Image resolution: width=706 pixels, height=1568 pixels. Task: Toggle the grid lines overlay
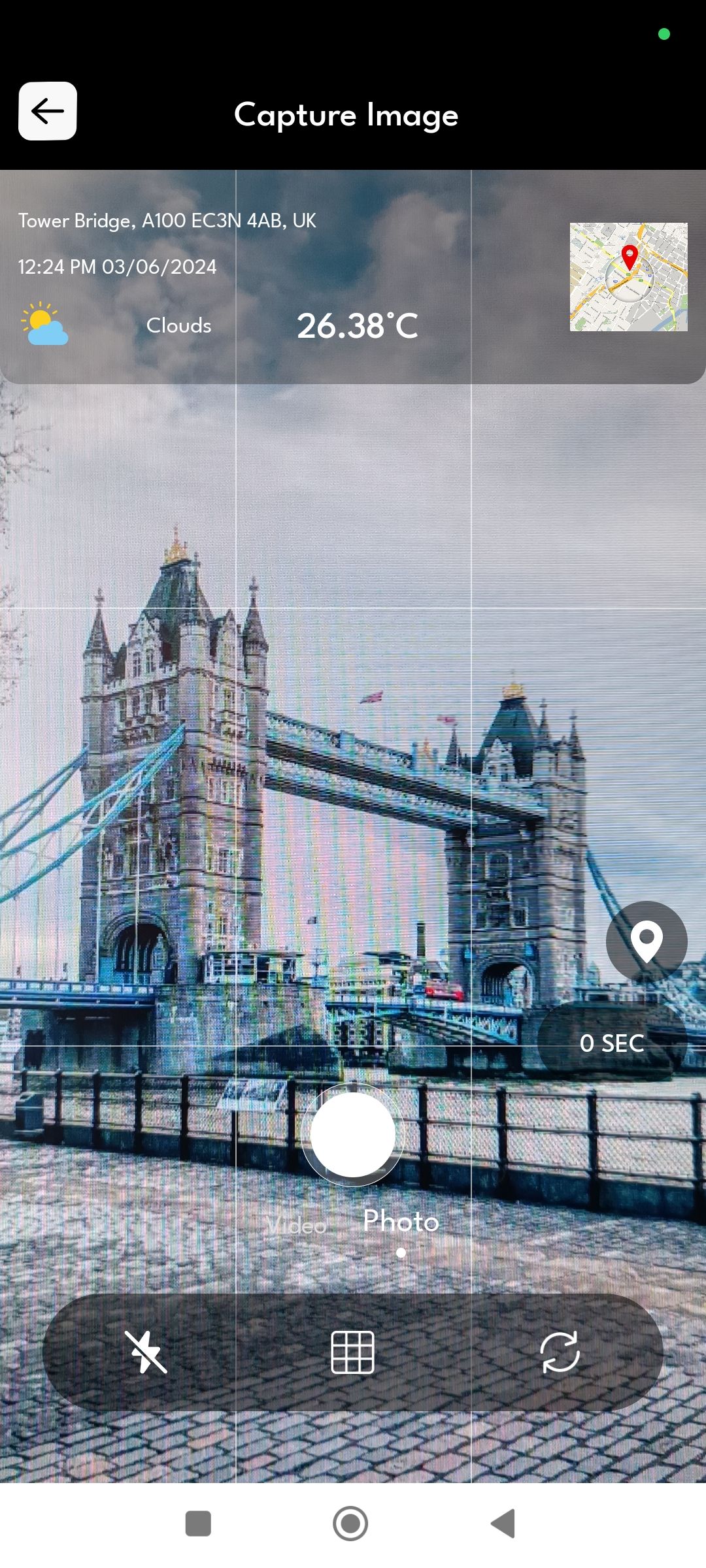point(353,1352)
